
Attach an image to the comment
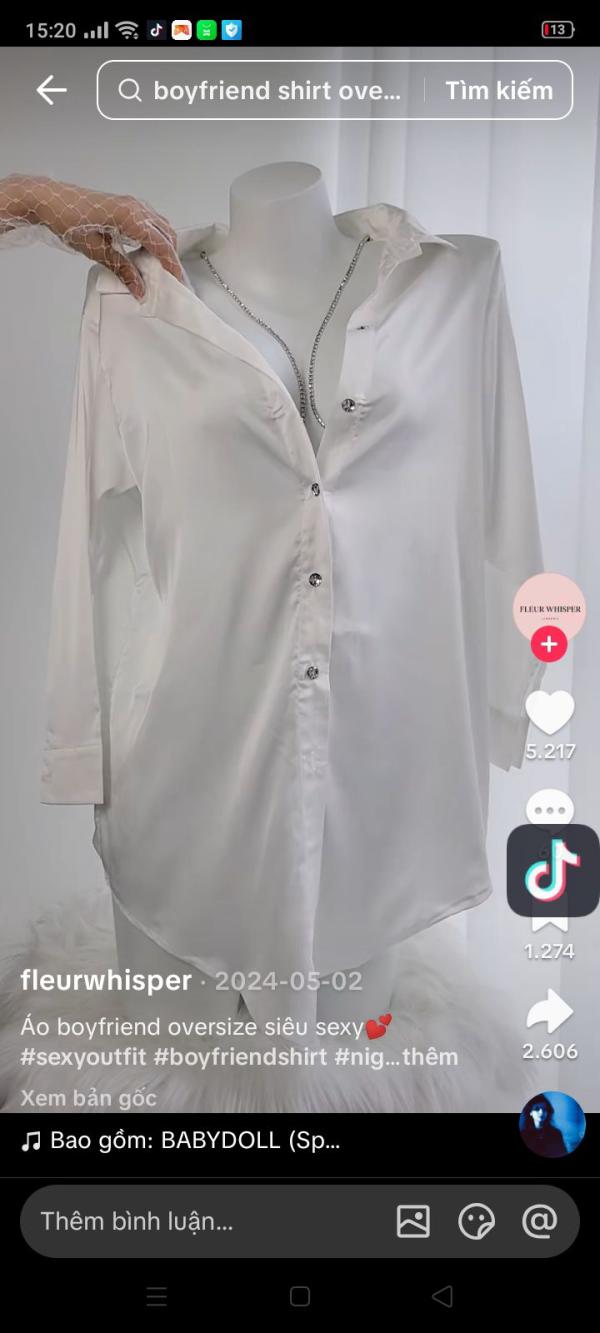(x=413, y=1221)
